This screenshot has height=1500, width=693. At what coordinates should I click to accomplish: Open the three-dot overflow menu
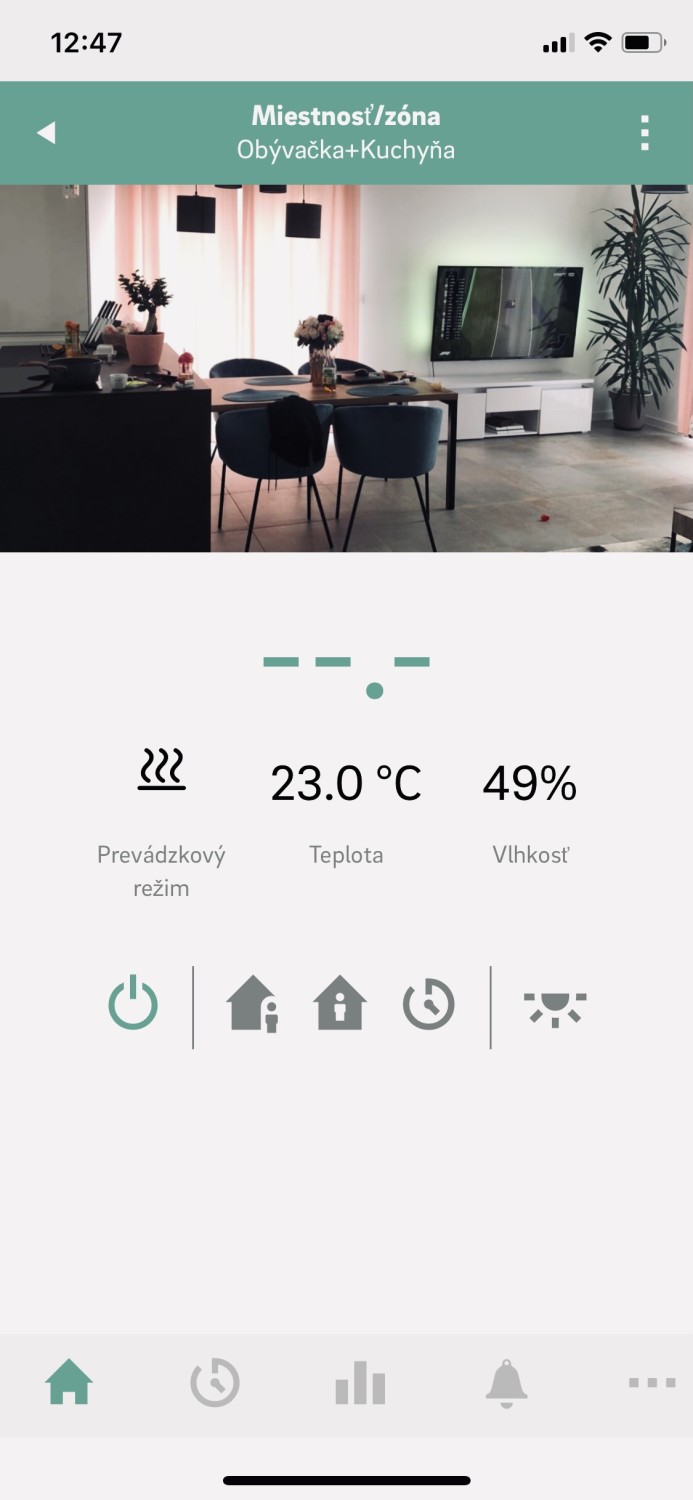pos(645,133)
